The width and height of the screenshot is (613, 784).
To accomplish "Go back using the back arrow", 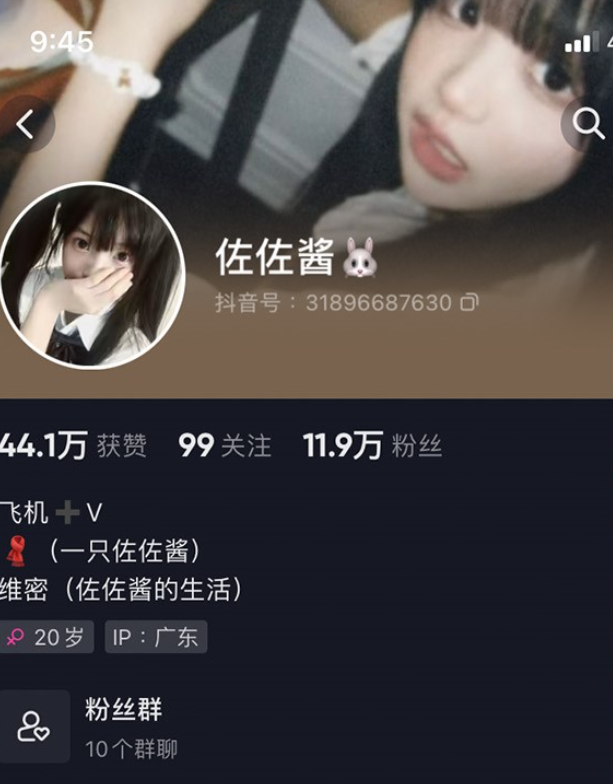I will (x=26, y=124).
